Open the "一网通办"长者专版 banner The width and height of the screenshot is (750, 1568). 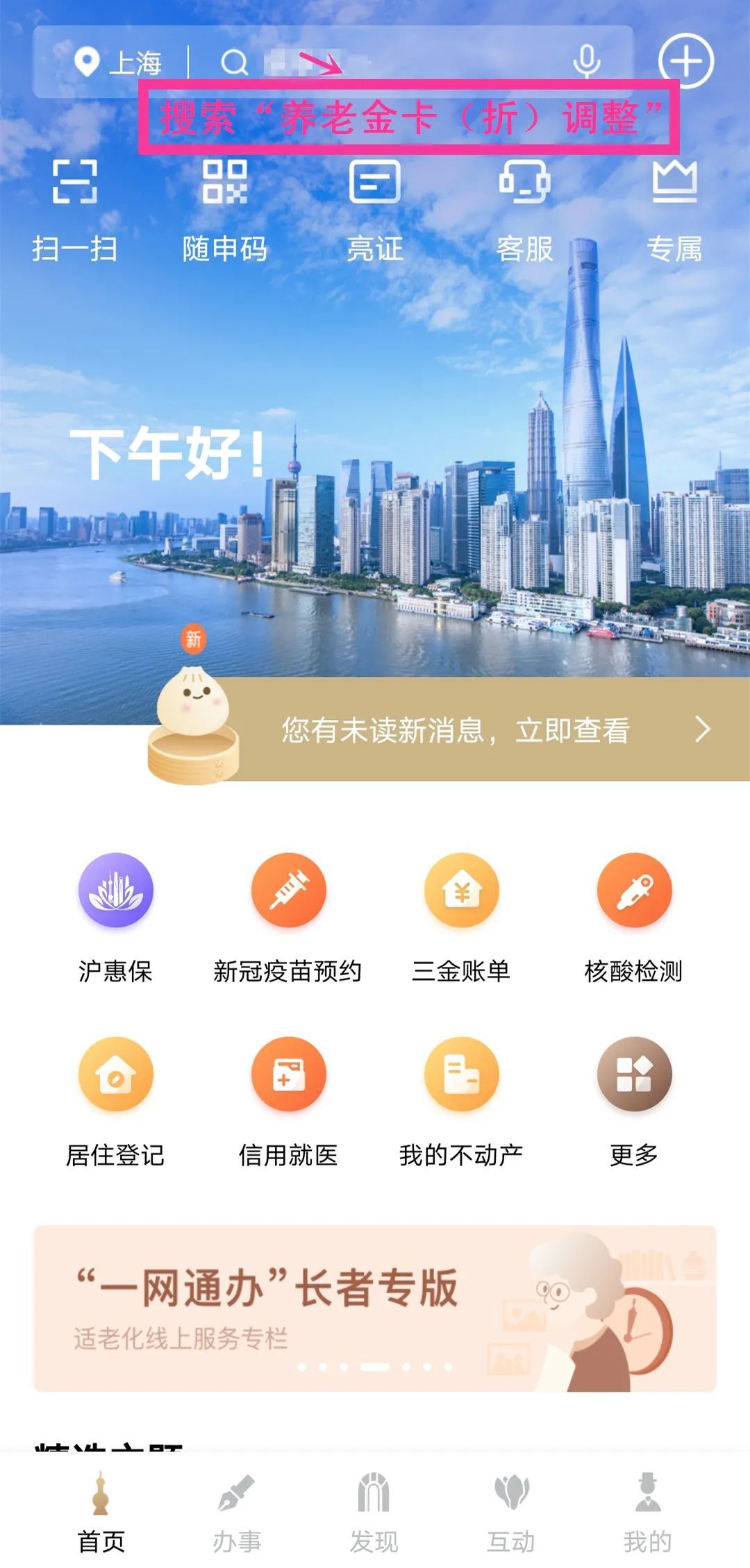pyautogui.click(x=375, y=1308)
